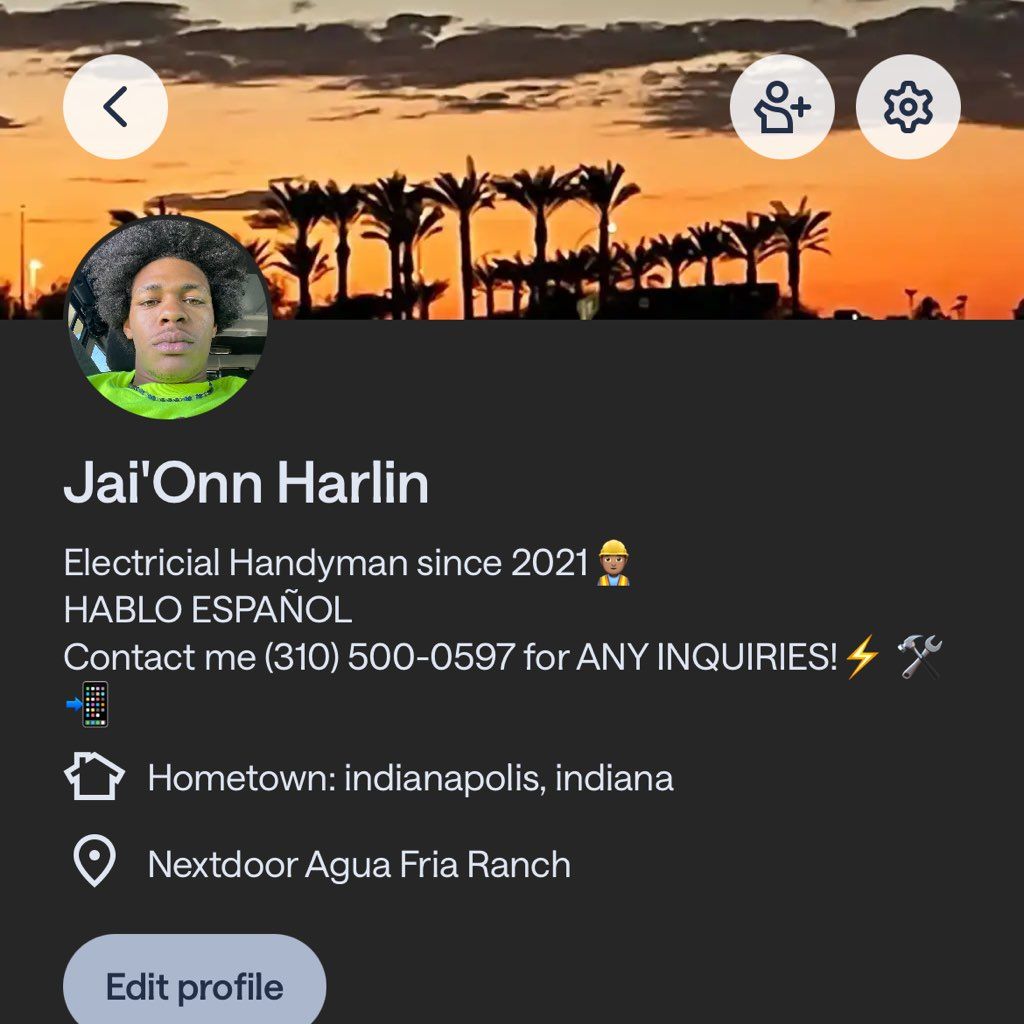View the profile picture

click(167, 317)
